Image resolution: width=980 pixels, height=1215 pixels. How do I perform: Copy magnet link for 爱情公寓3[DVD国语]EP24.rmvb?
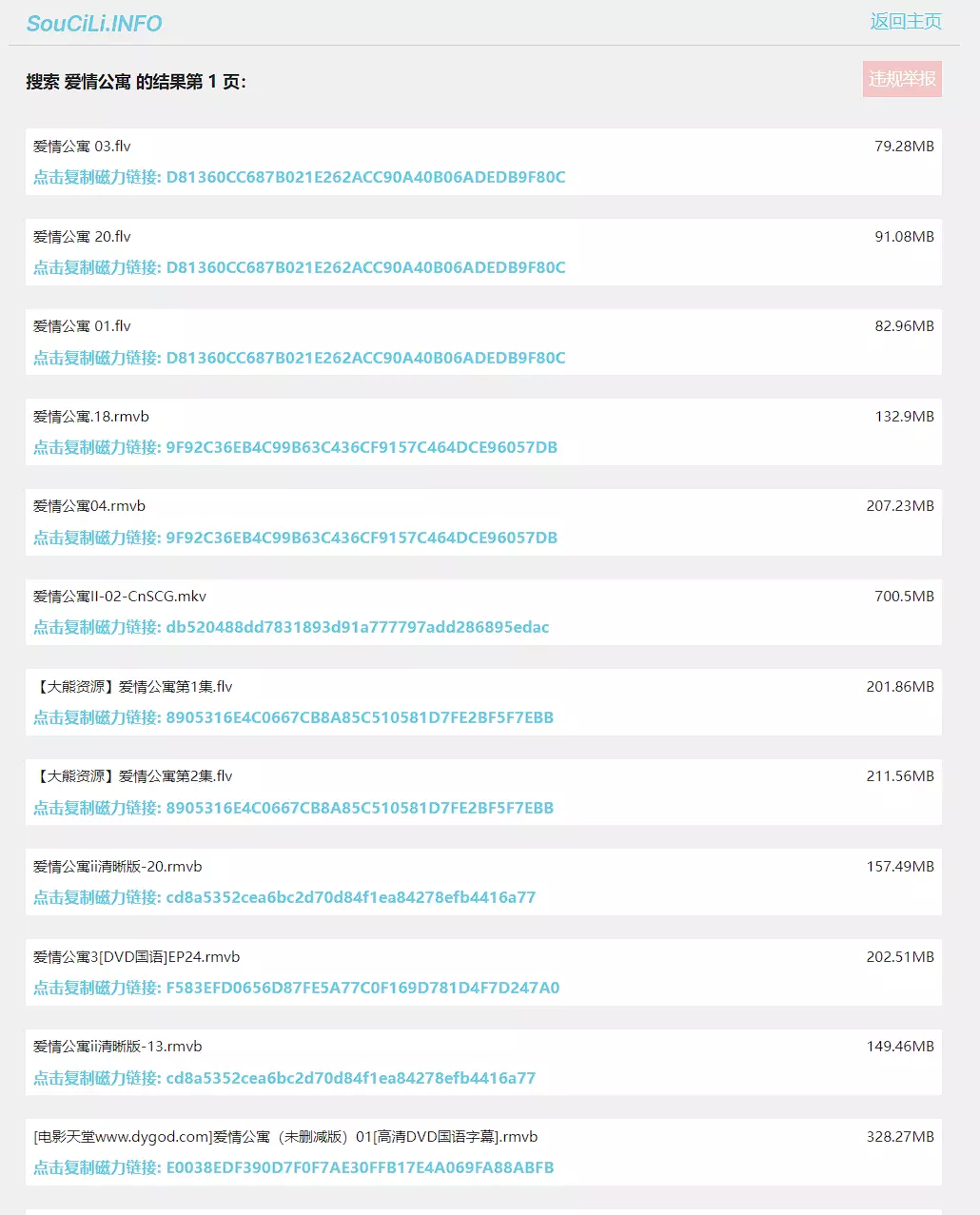[296, 988]
